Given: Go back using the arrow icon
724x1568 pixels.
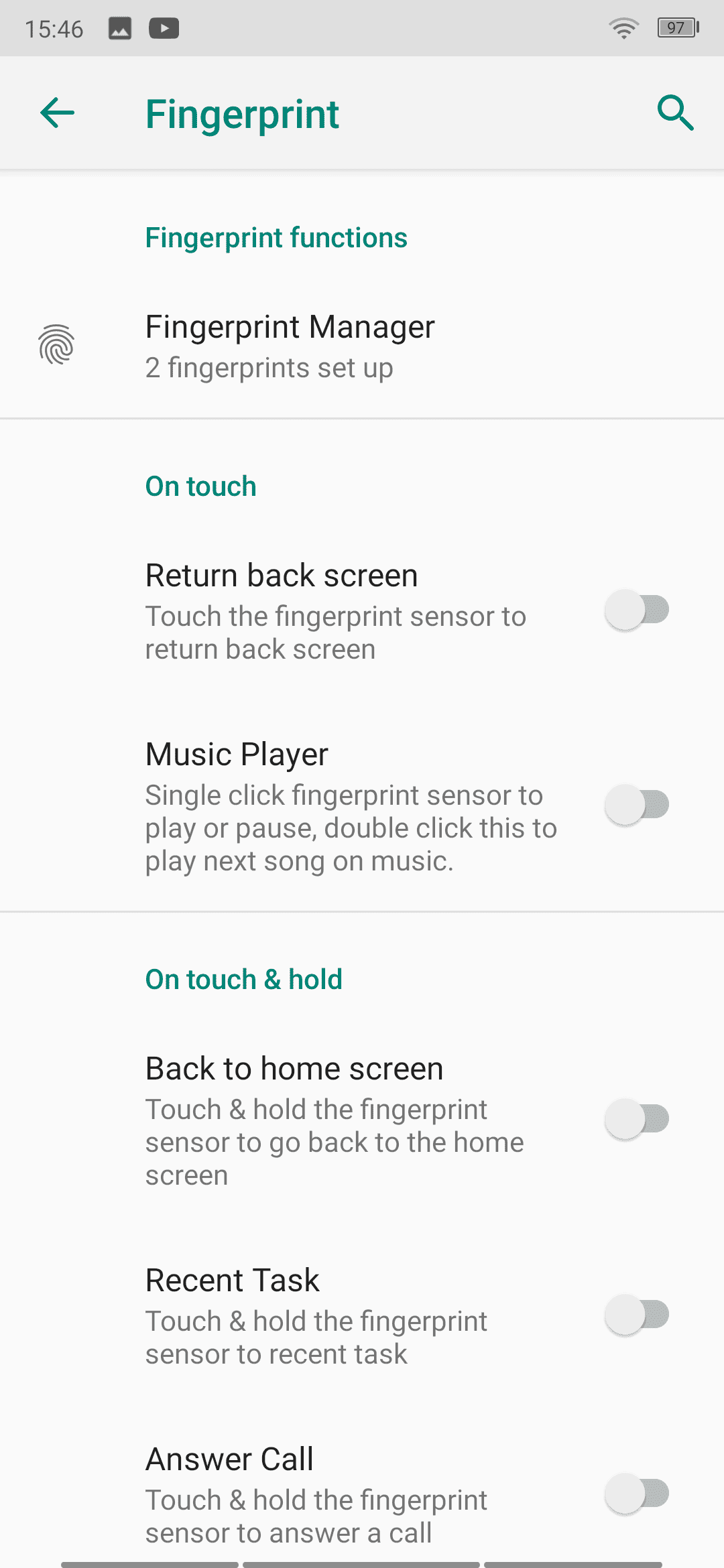Looking at the screenshot, I should [58, 113].
